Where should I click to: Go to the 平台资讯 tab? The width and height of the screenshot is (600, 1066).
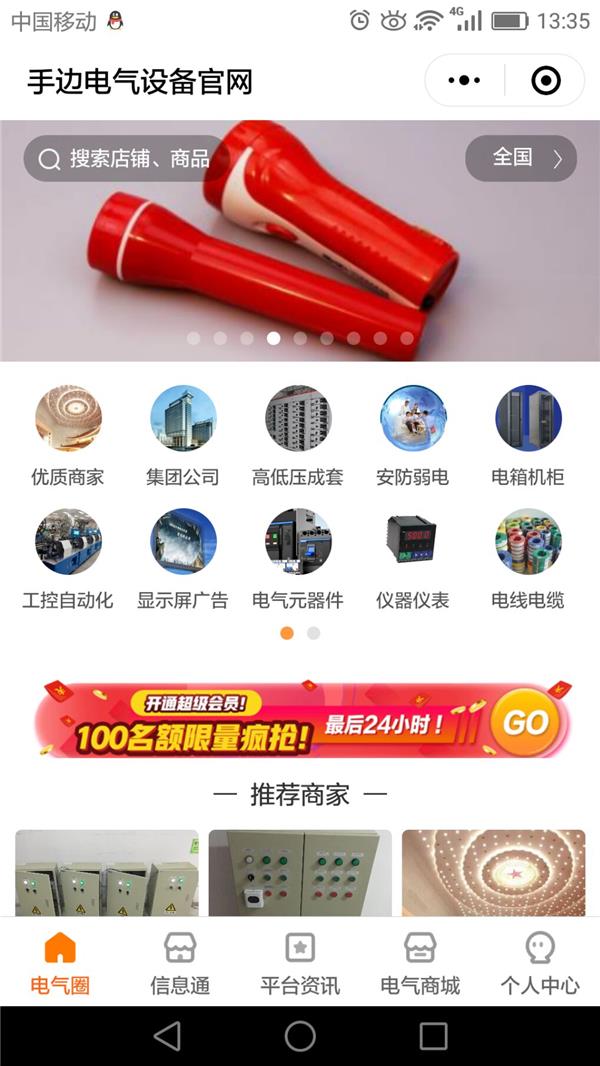pyautogui.click(x=300, y=962)
